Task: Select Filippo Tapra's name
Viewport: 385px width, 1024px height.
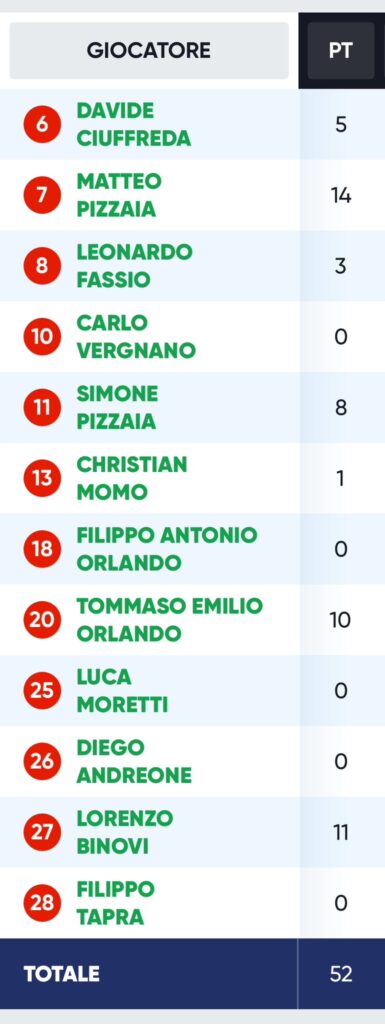Action: point(116,903)
